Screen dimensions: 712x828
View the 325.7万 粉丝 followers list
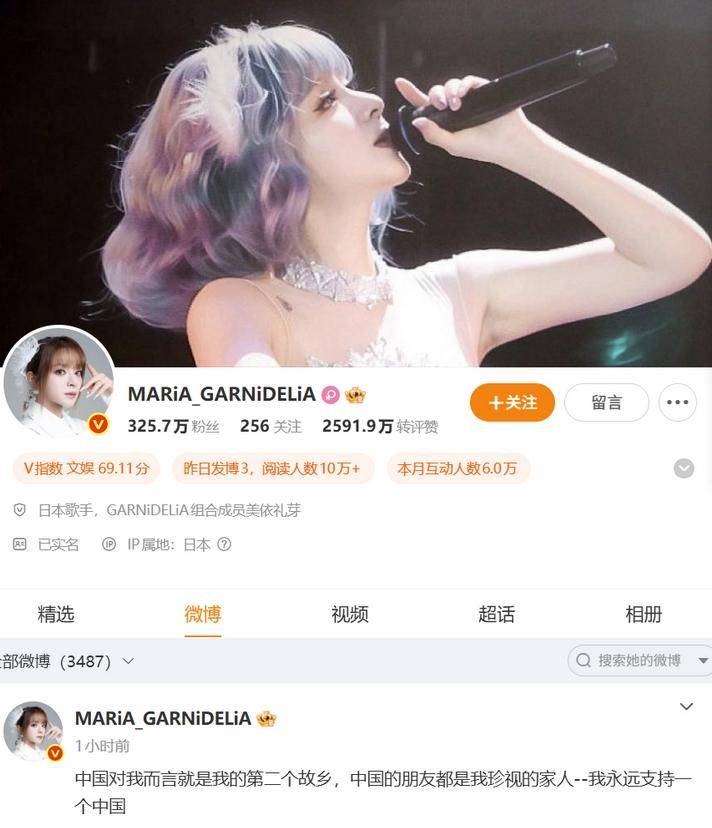tap(173, 426)
